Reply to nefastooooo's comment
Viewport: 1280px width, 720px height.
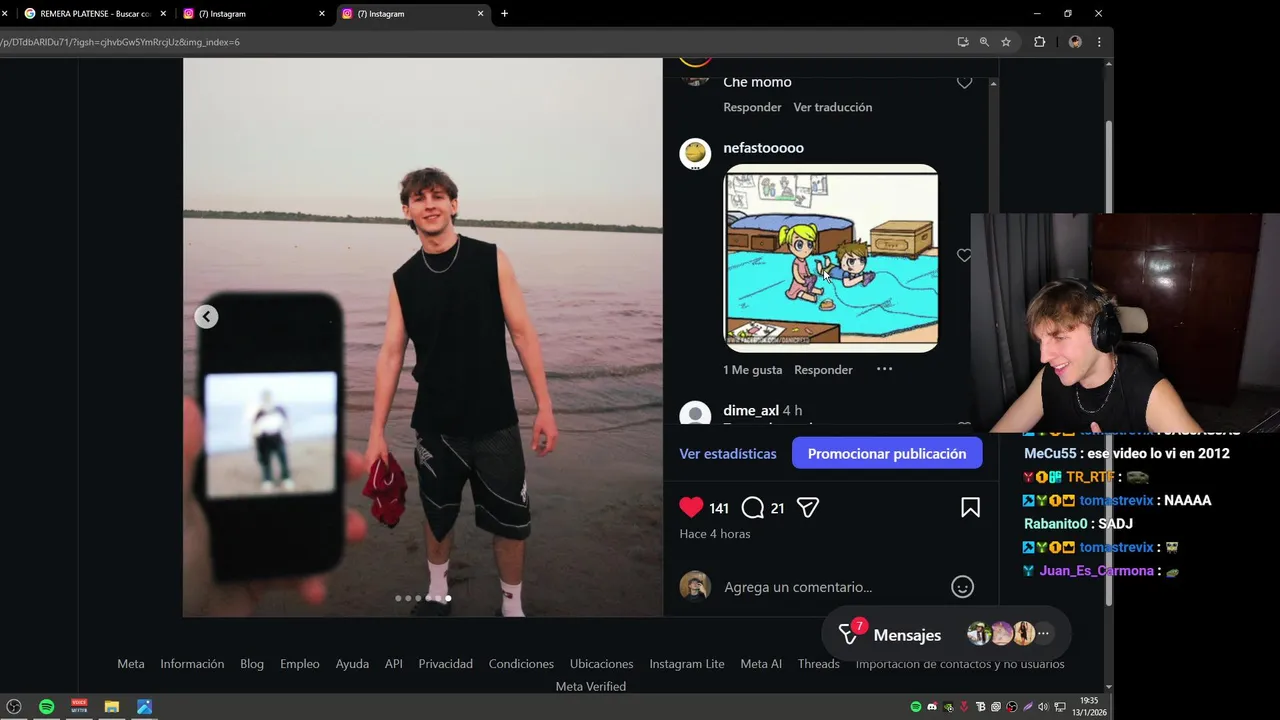823,370
